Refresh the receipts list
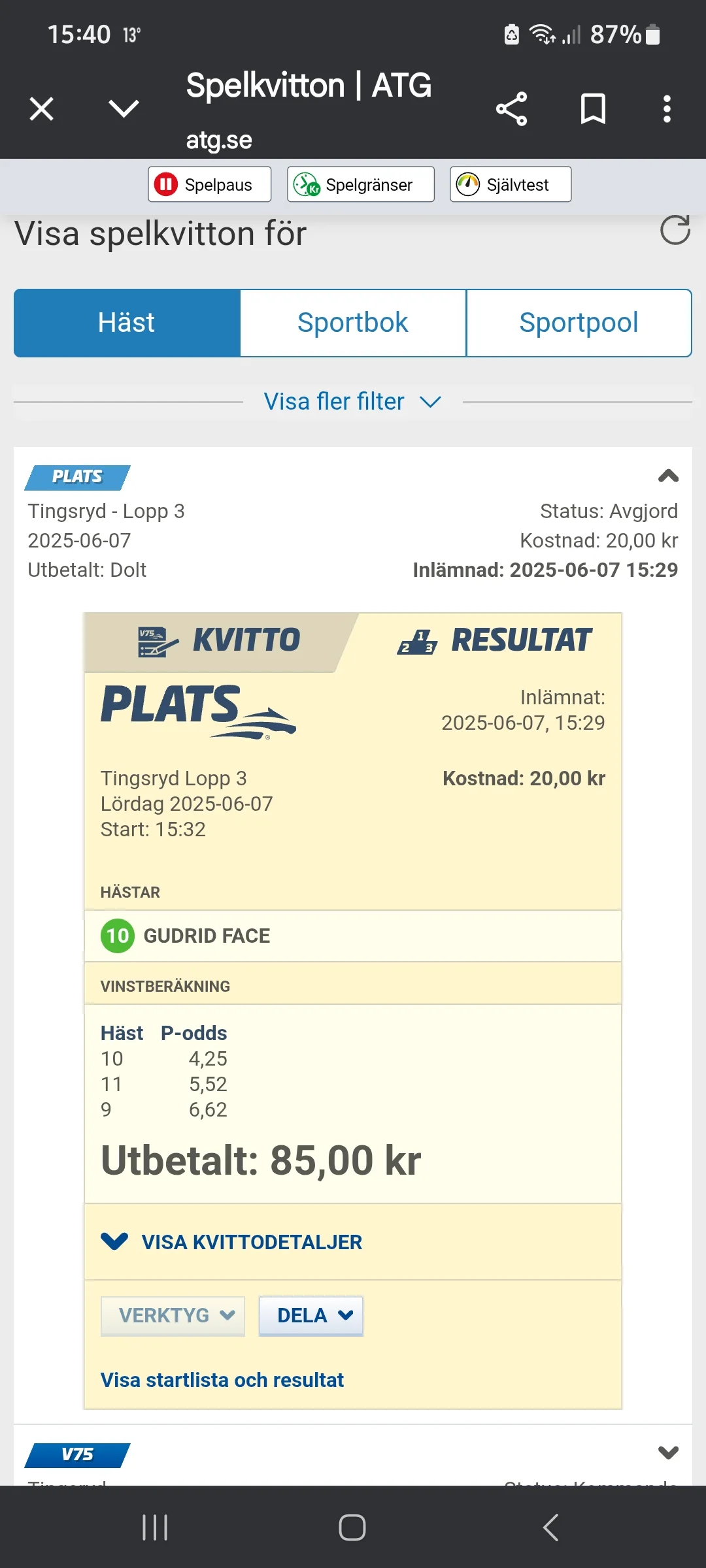Screen dimensions: 706x1568 (675, 230)
